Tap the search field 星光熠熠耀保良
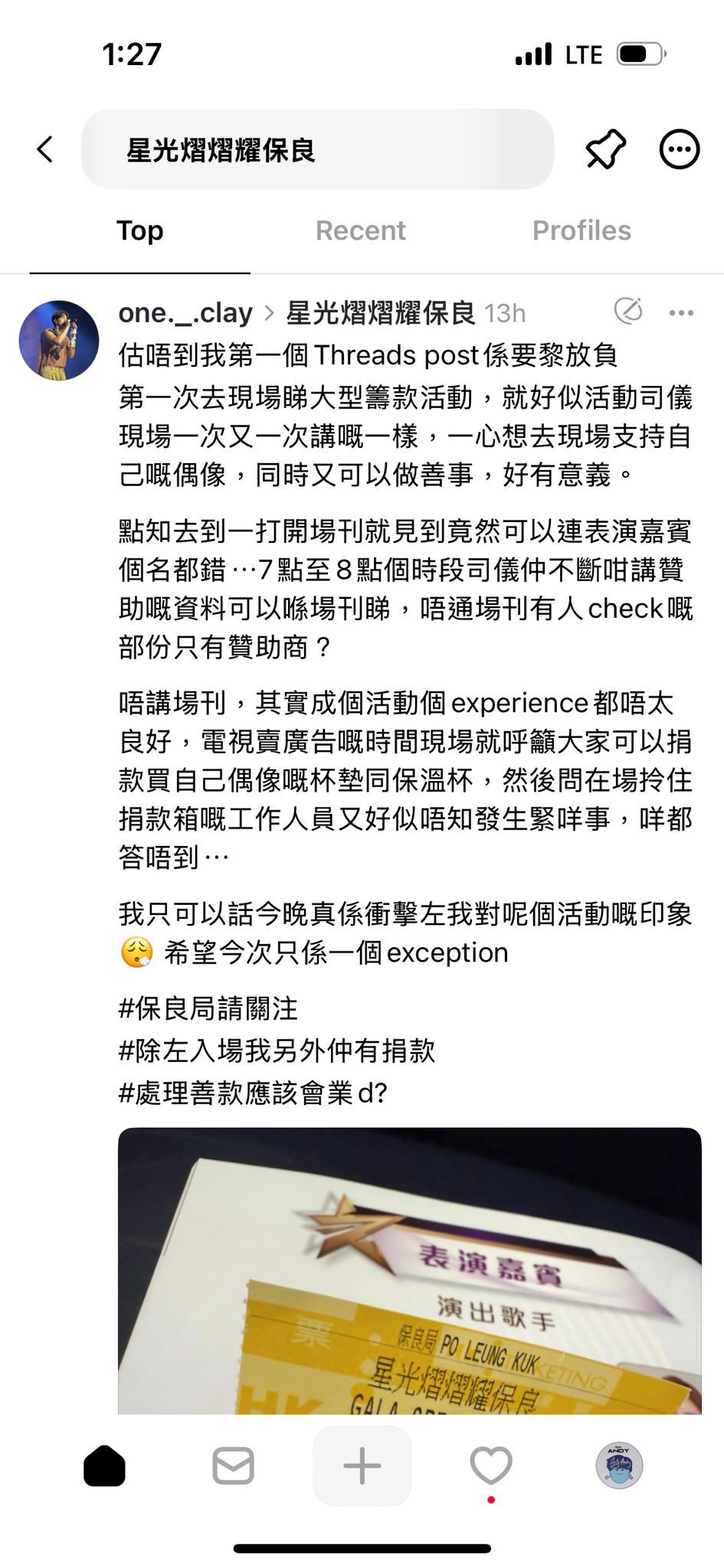 (x=317, y=149)
